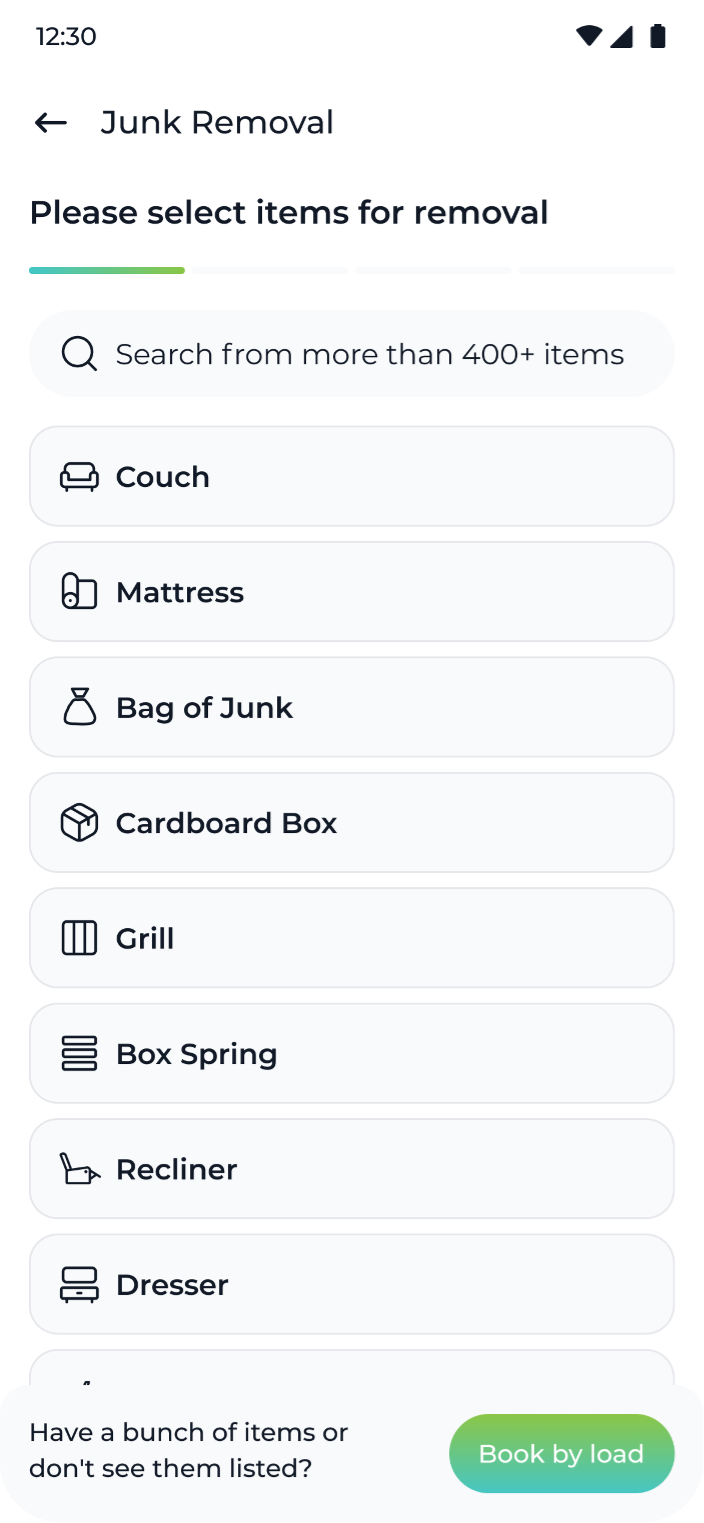The height and width of the screenshot is (1523, 704).
Task: Select Grill from the list
Action: tap(352, 938)
